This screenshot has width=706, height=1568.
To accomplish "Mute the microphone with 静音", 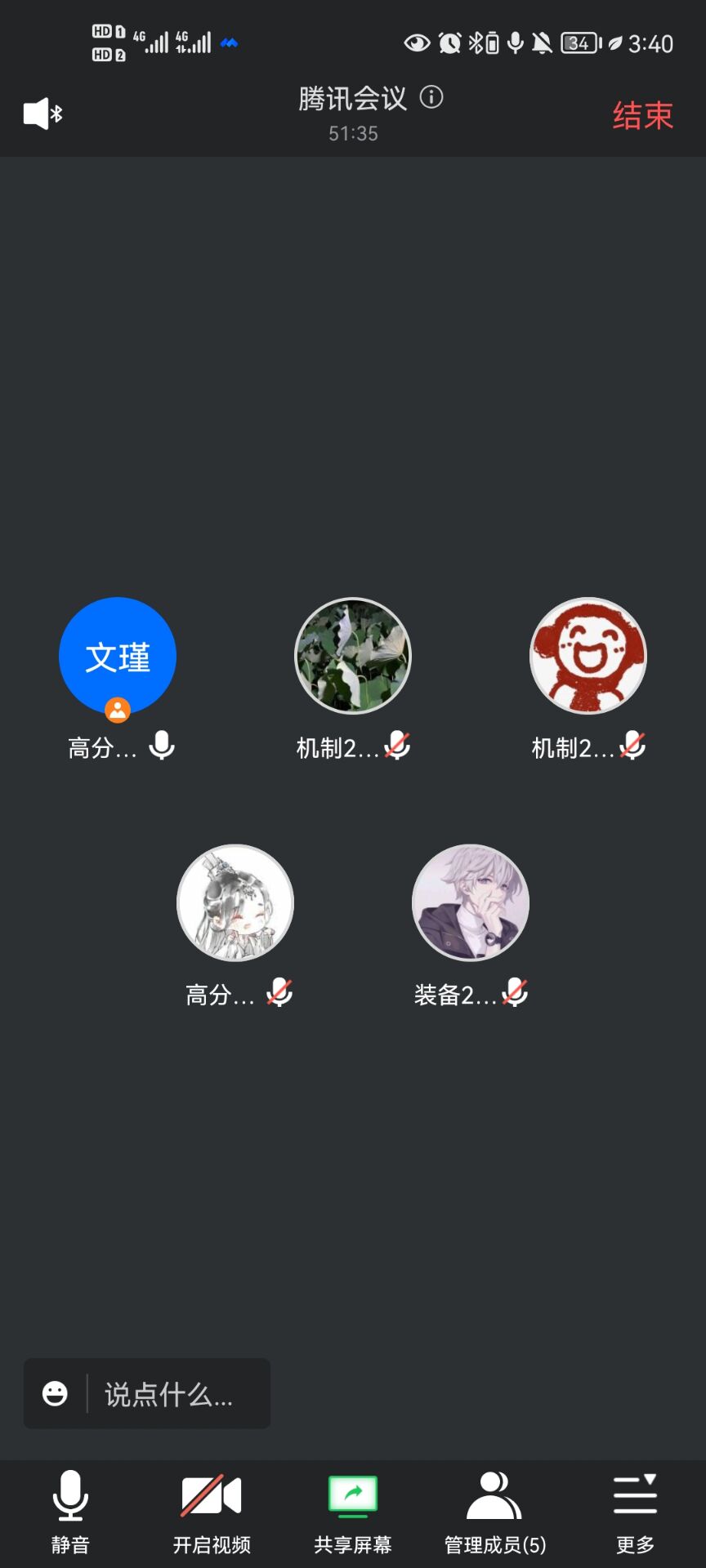I will point(70,1510).
